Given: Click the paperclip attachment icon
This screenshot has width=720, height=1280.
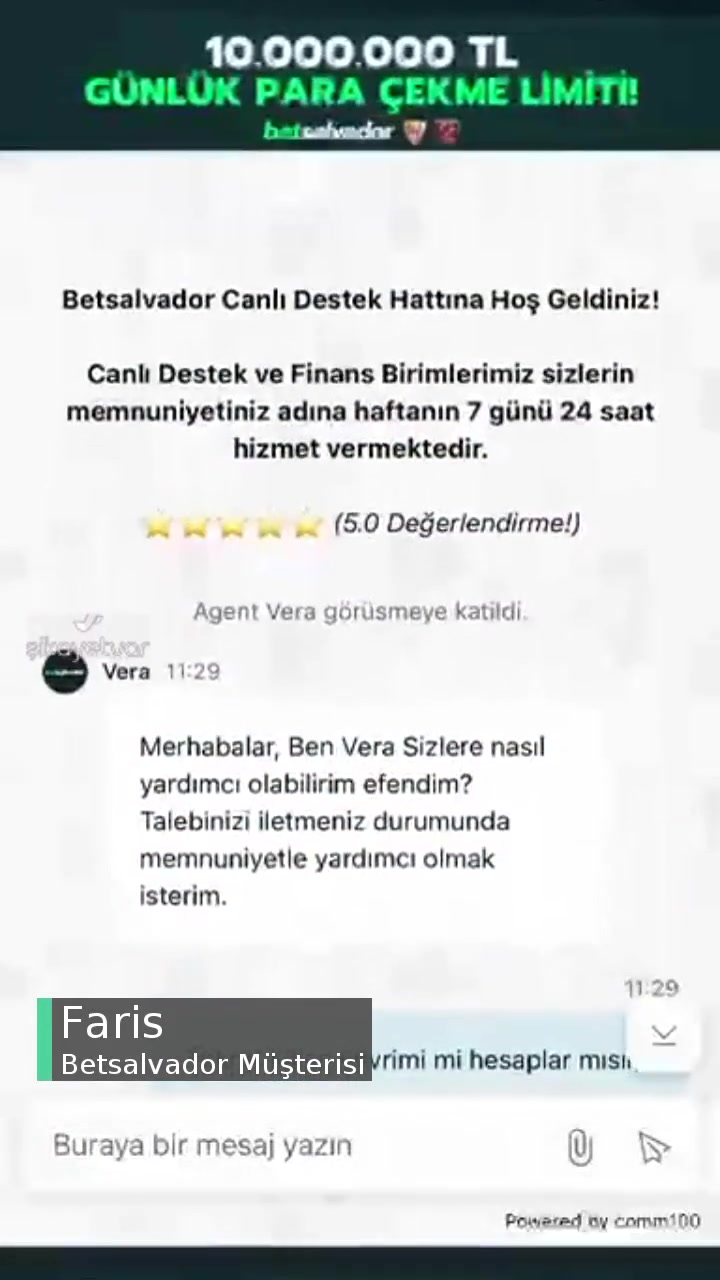Looking at the screenshot, I should pos(580,1147).
